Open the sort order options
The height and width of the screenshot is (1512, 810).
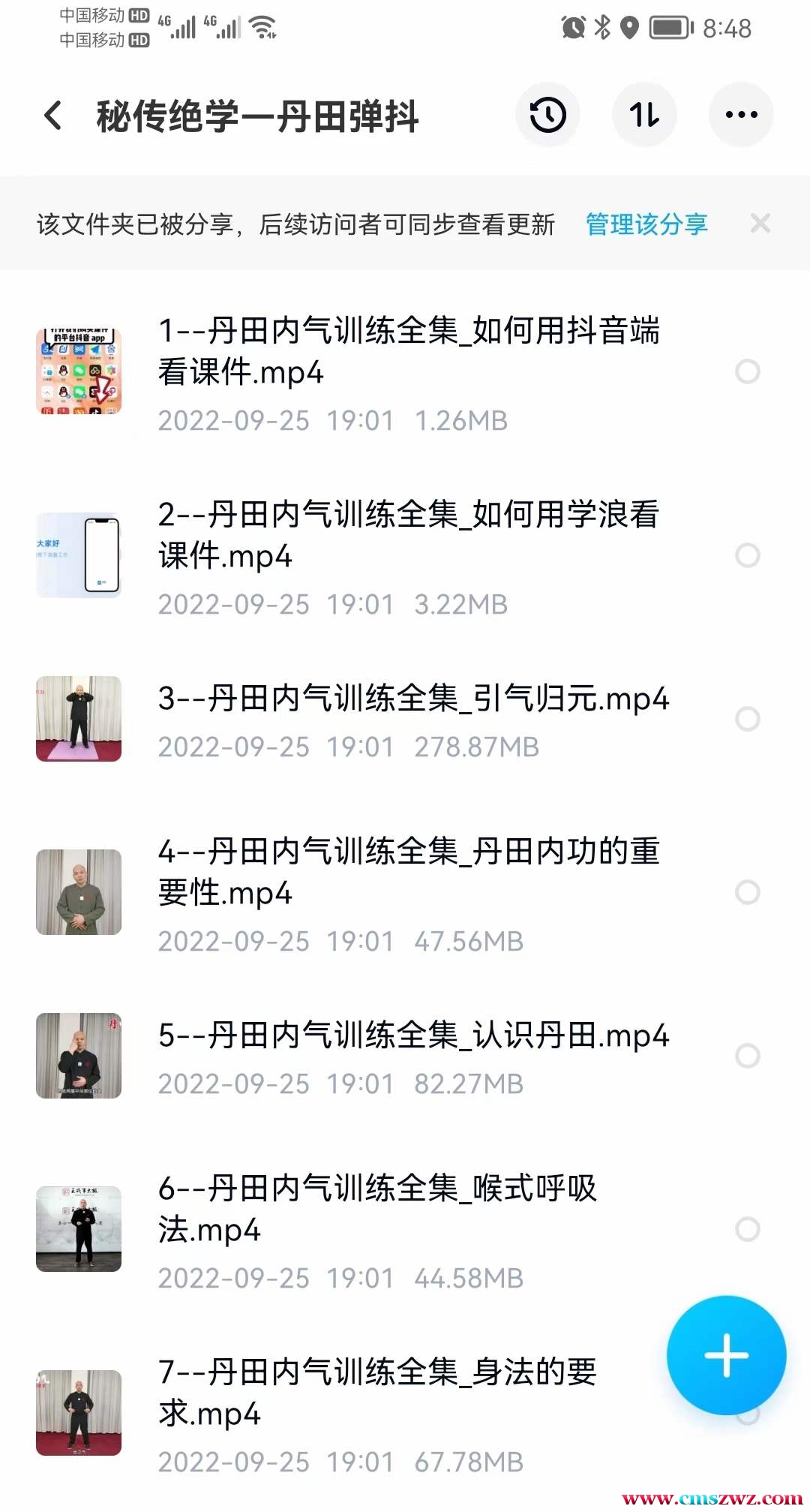coord(644,115)
